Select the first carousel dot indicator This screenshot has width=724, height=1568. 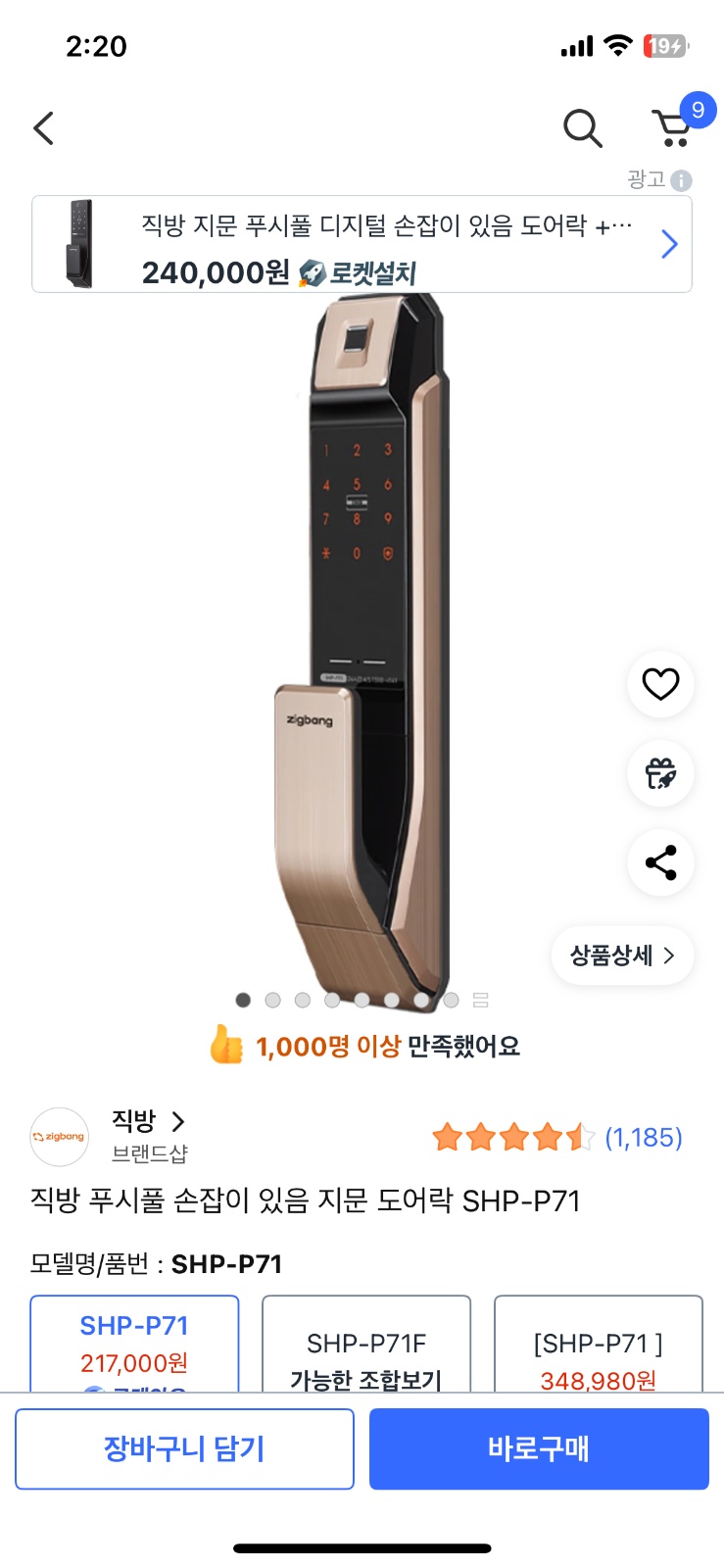point(243,999)
